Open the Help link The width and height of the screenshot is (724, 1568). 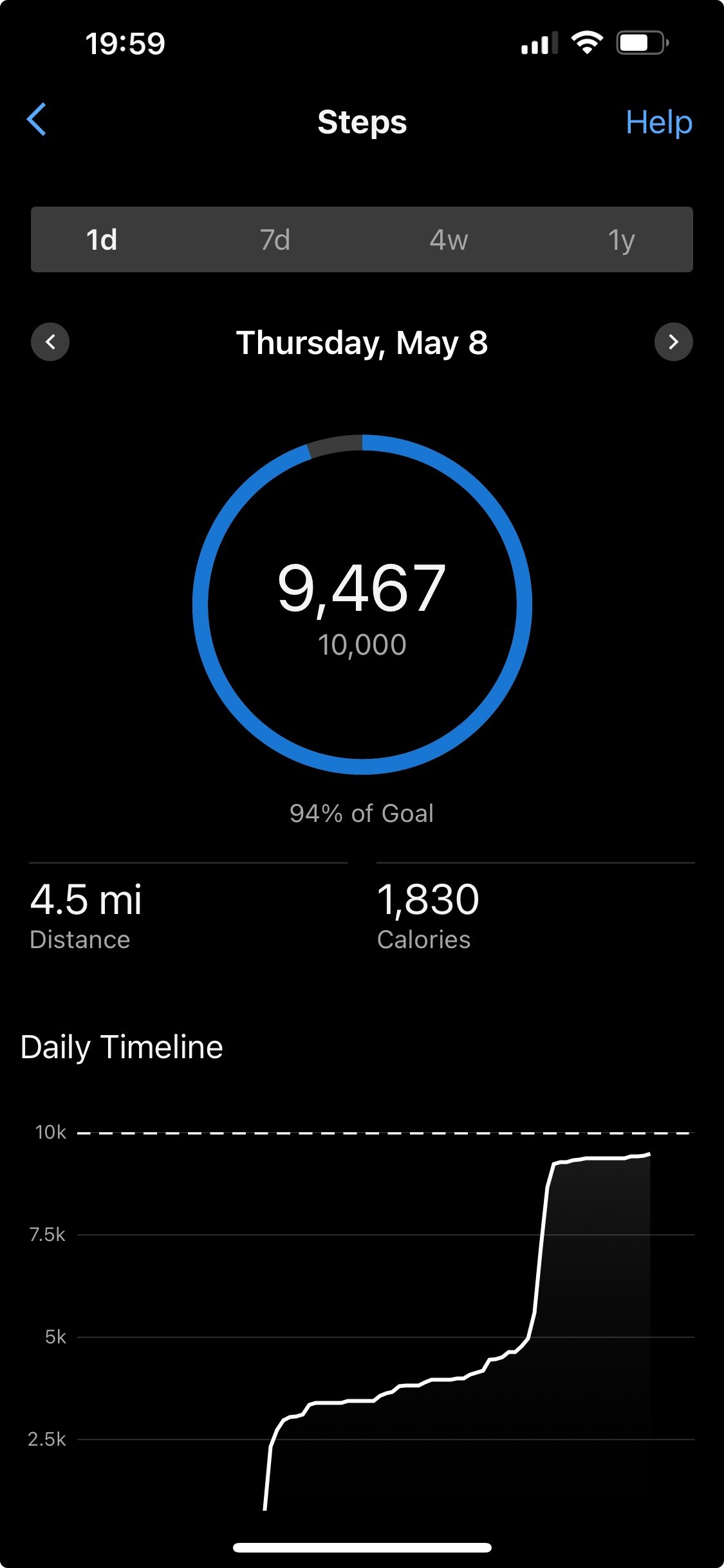659,122
